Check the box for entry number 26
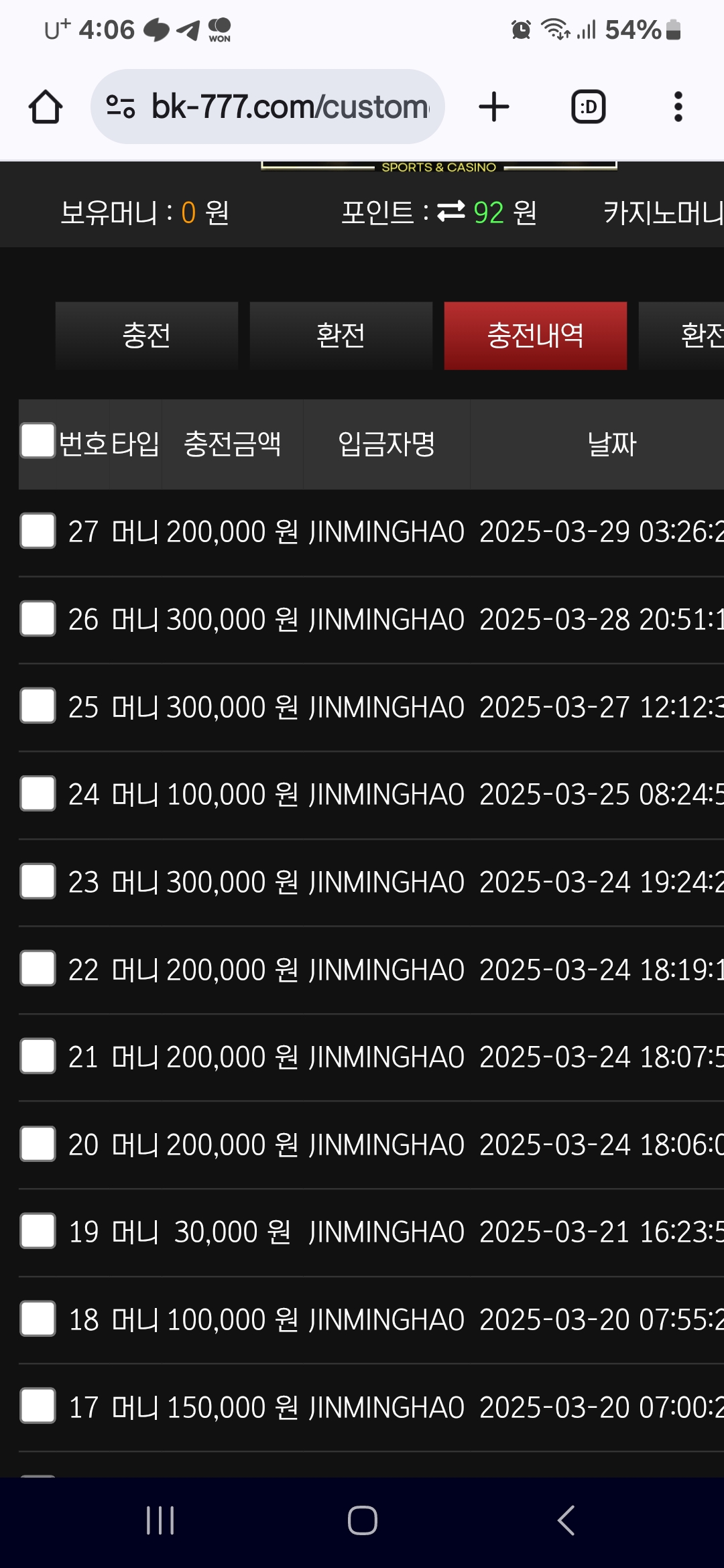The width and height of the screenshot is (724, 1568). pos(38,618)
